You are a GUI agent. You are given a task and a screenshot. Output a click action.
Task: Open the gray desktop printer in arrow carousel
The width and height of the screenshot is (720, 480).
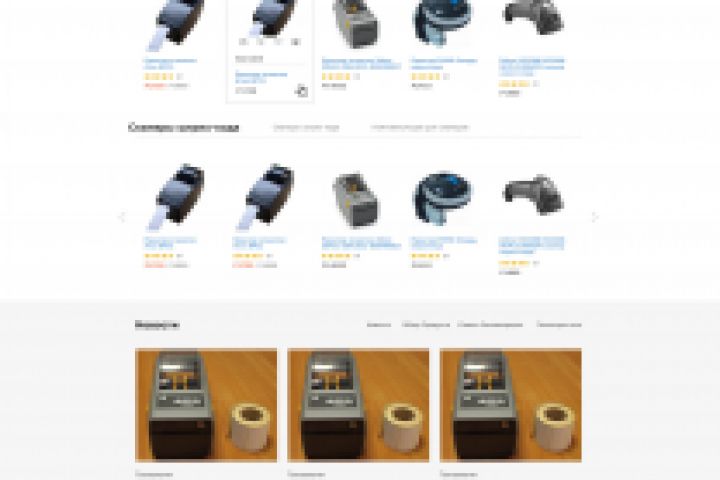pos(354,199)
